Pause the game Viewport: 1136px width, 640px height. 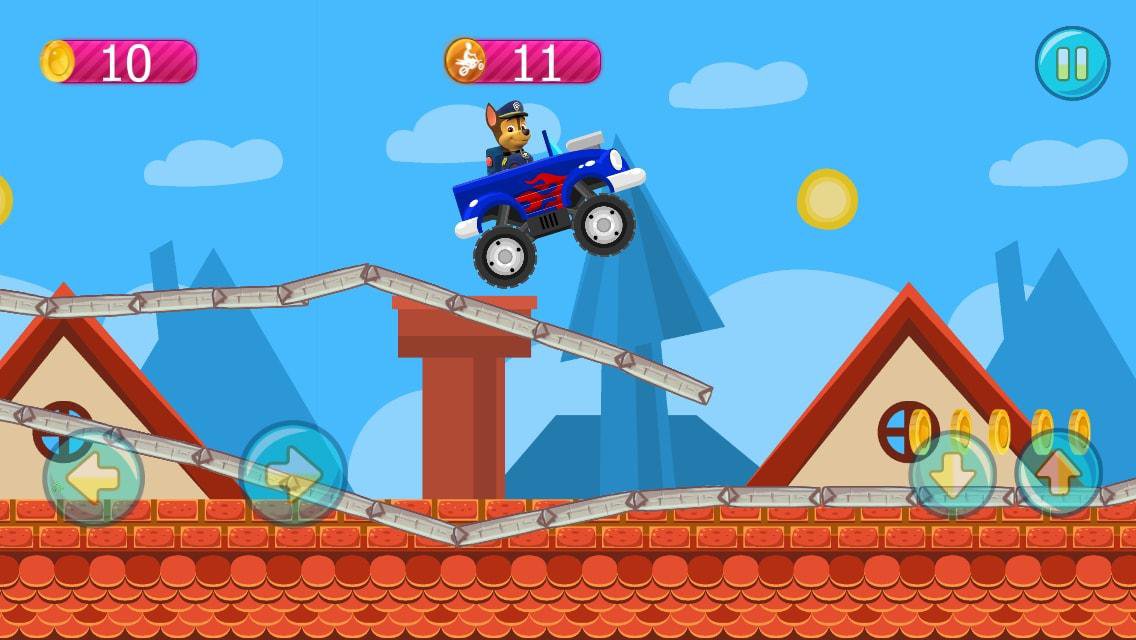[x=1072, y=63]
